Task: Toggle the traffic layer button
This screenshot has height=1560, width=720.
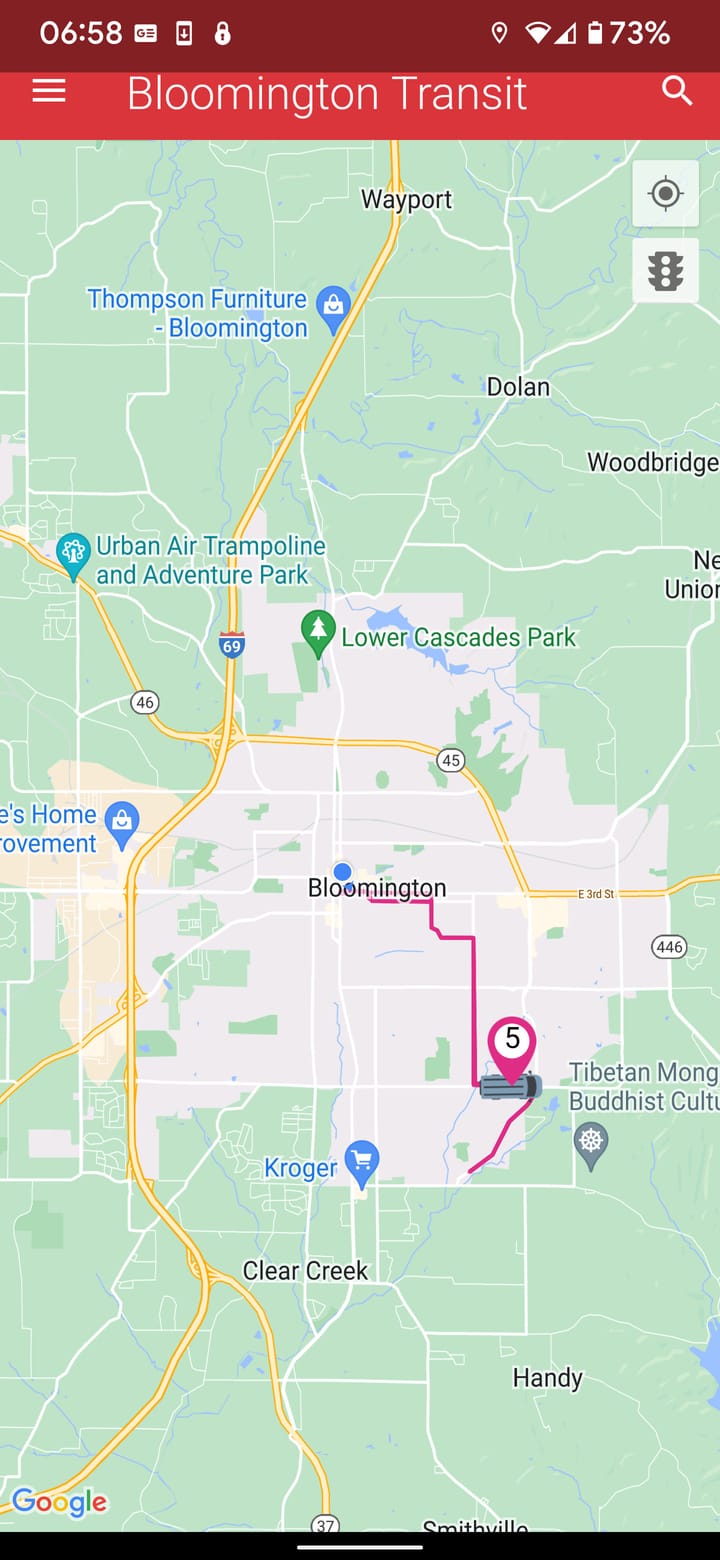Action: (665, 270)
